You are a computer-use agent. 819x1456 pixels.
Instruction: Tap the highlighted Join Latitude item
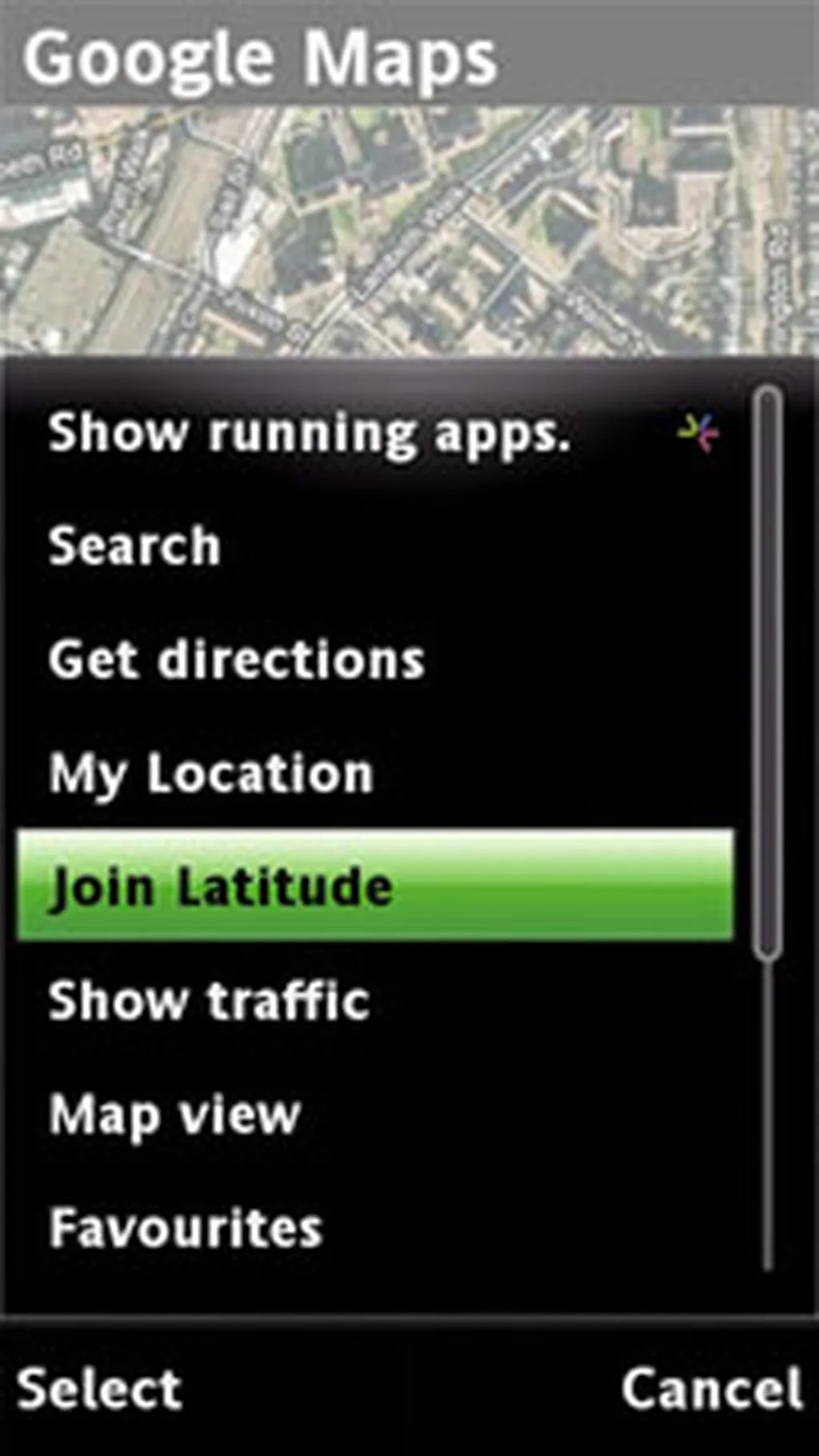tap(374, 886)
